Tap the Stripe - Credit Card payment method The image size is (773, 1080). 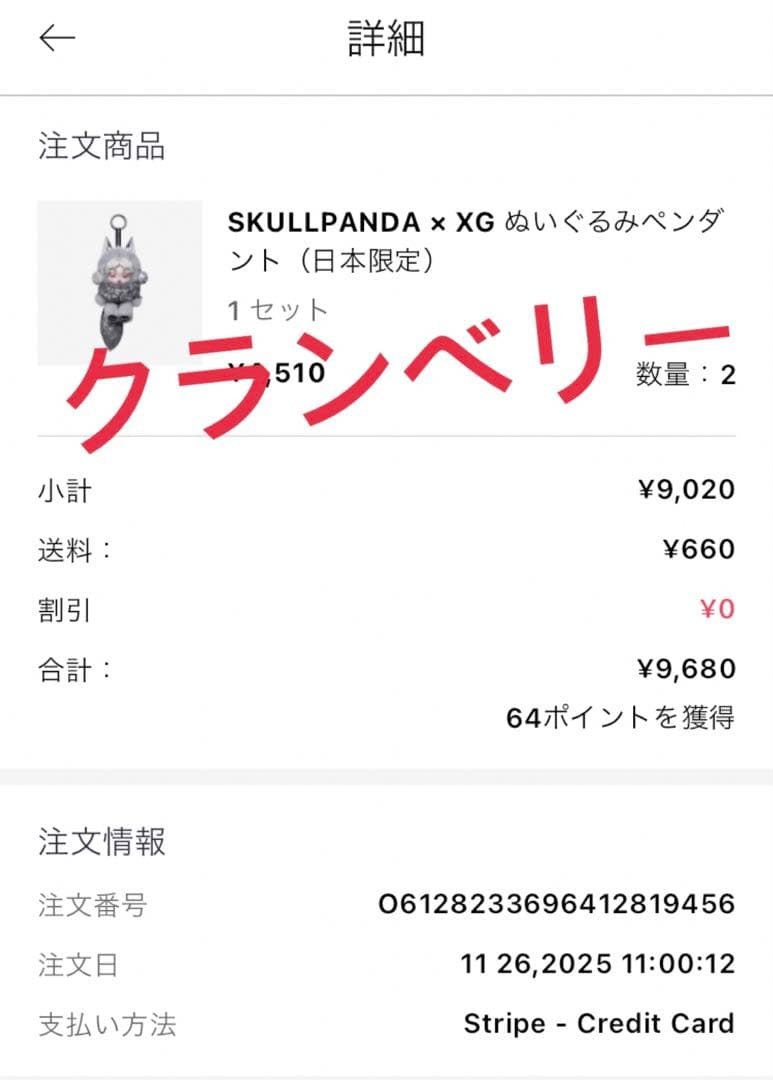click(600, 1024)
